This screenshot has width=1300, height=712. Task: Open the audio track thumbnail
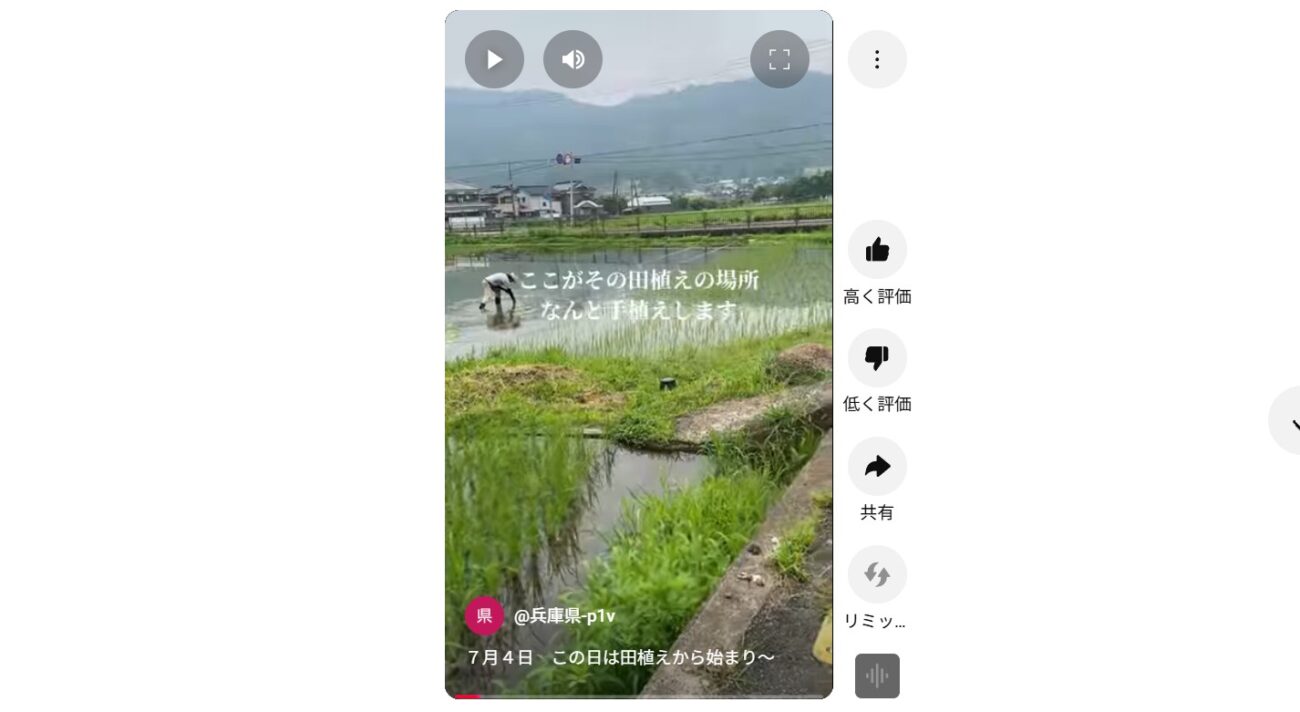pos(877,676)
